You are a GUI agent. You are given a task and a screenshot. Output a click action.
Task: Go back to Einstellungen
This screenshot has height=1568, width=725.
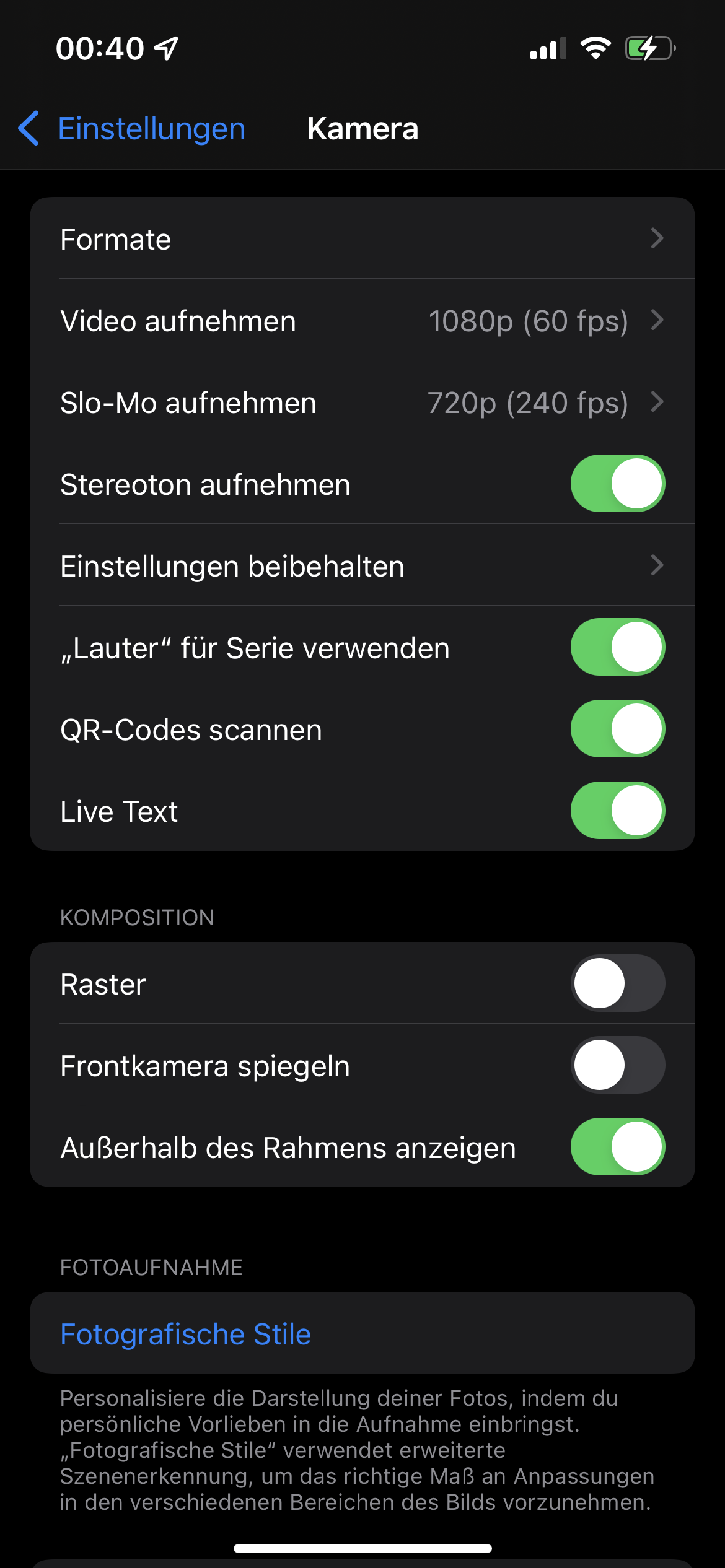[132, 129]
